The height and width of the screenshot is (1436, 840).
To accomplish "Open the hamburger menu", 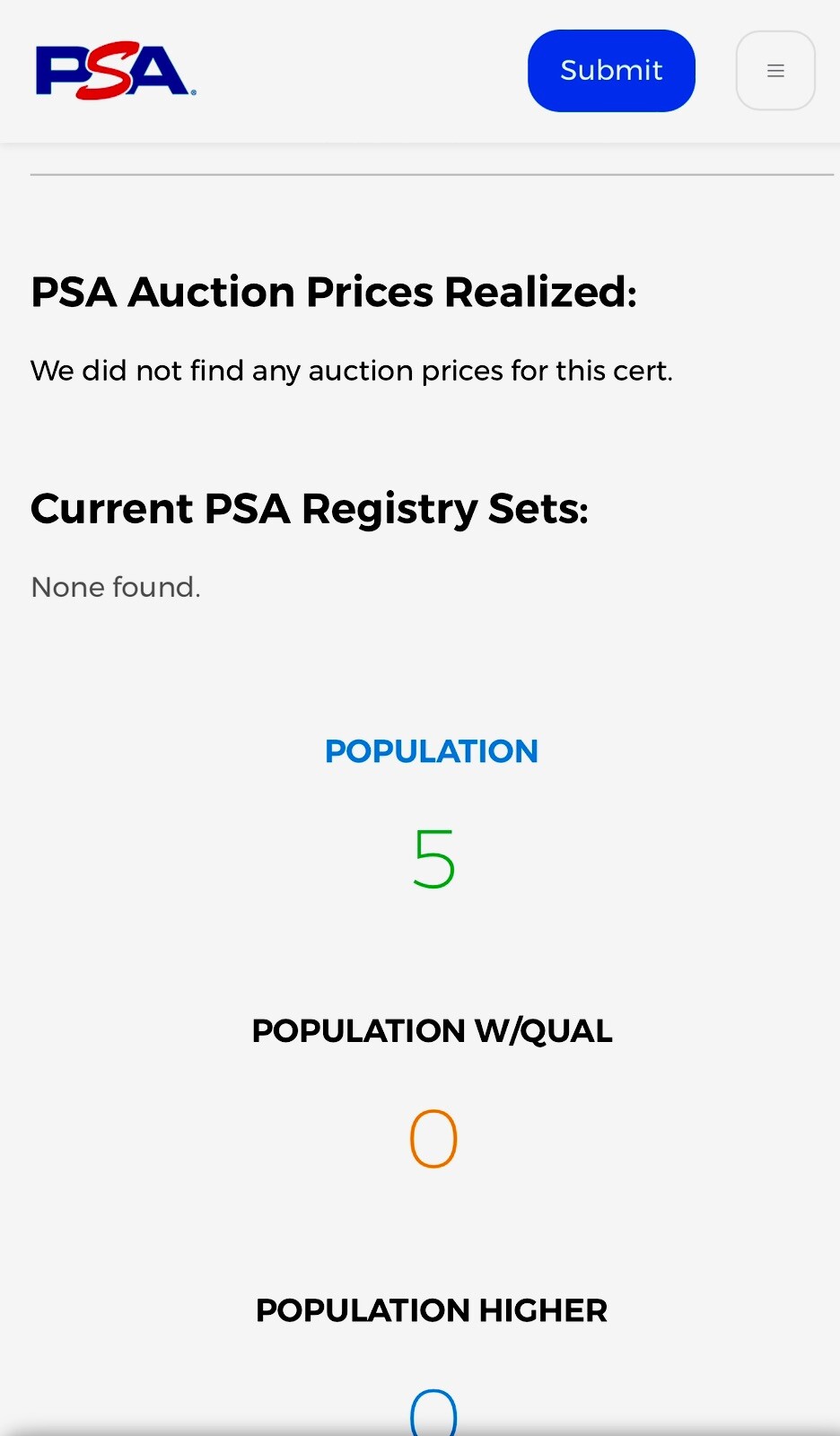I will pyautogui.click(x=775, y=71).
